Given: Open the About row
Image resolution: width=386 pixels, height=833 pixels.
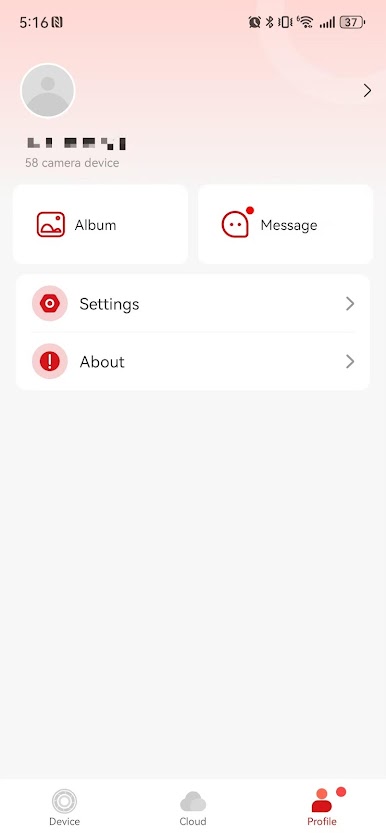Looking at the screenshot, I should (193, 362).
